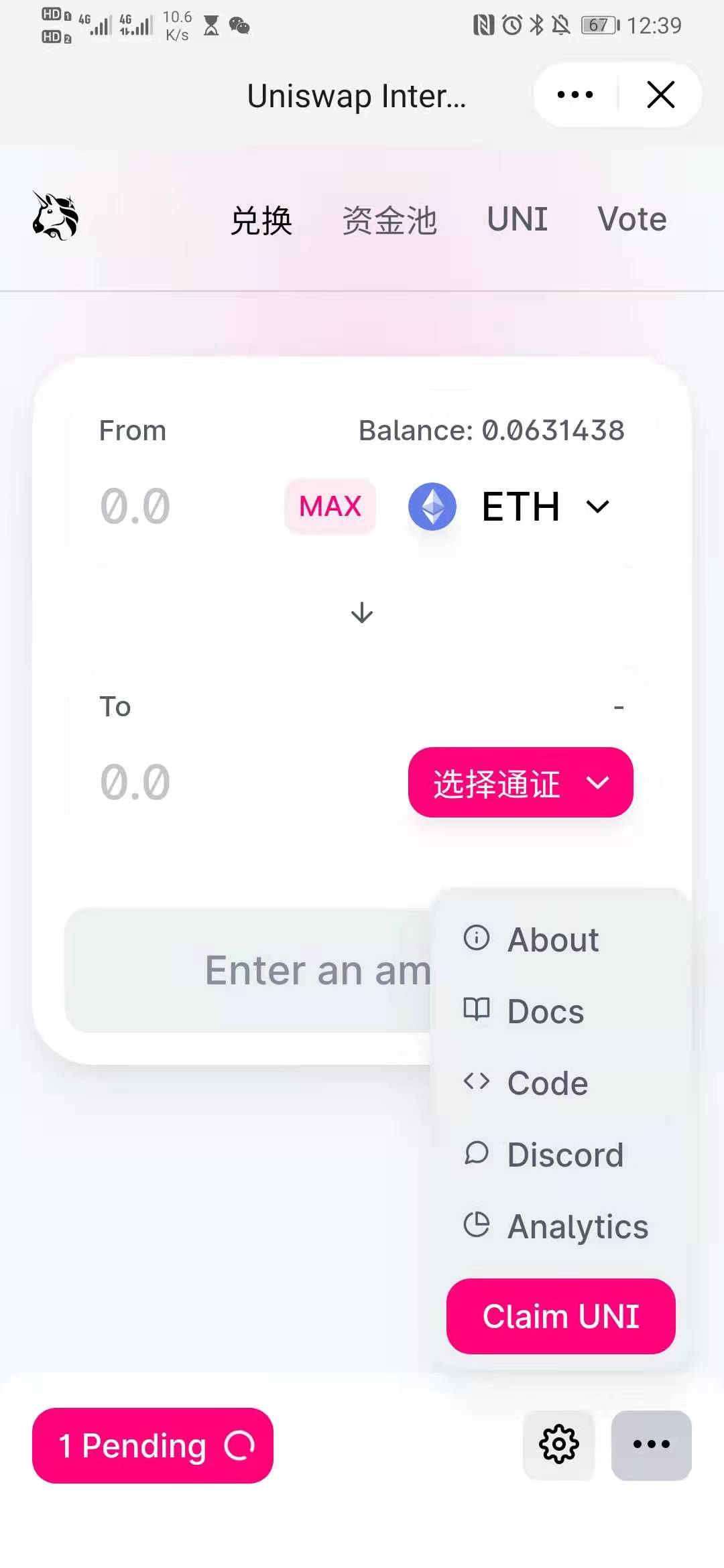Screen dimensions: 724x1568
Task: View the 1 Pending transaction
Action: 153,1445
